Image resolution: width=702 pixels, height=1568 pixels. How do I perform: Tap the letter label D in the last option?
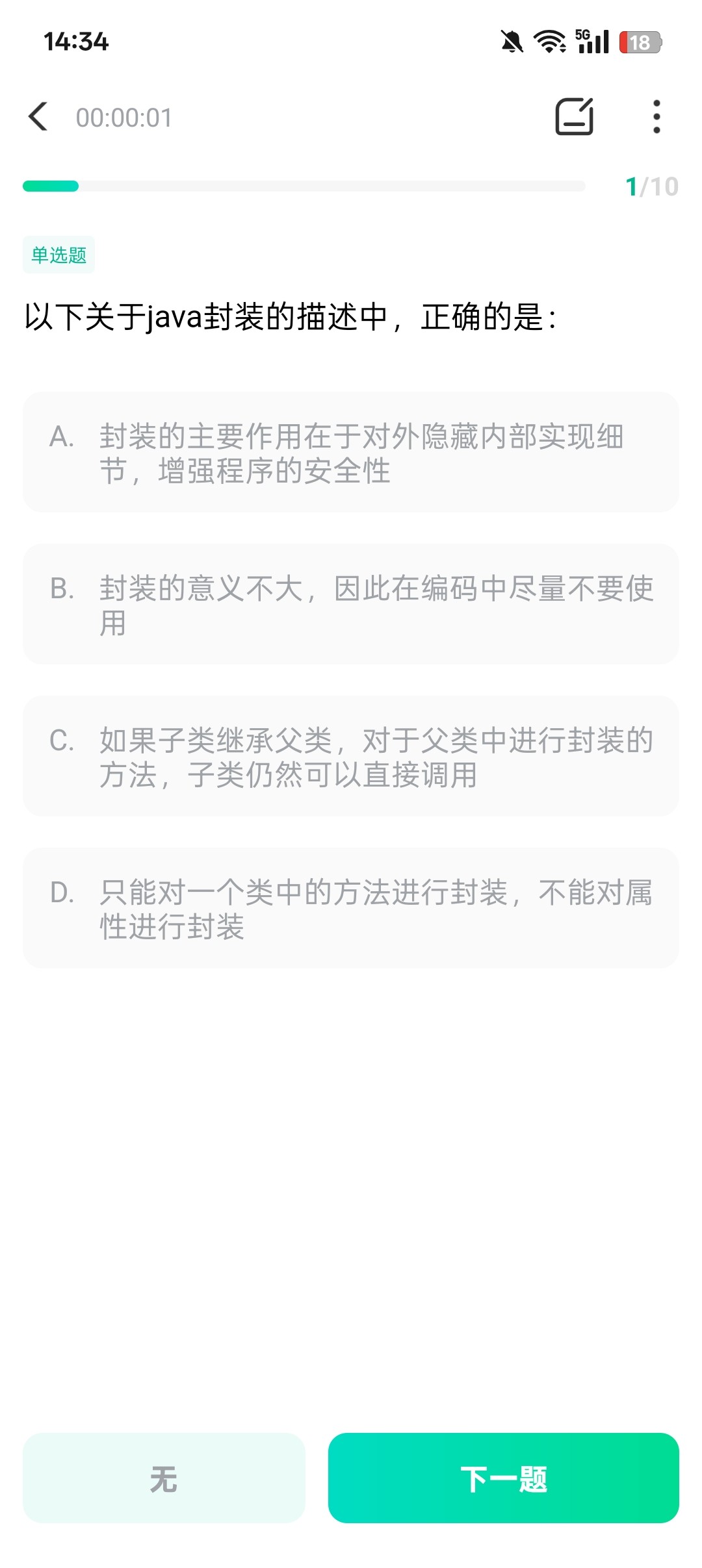[x=63, y=892]
